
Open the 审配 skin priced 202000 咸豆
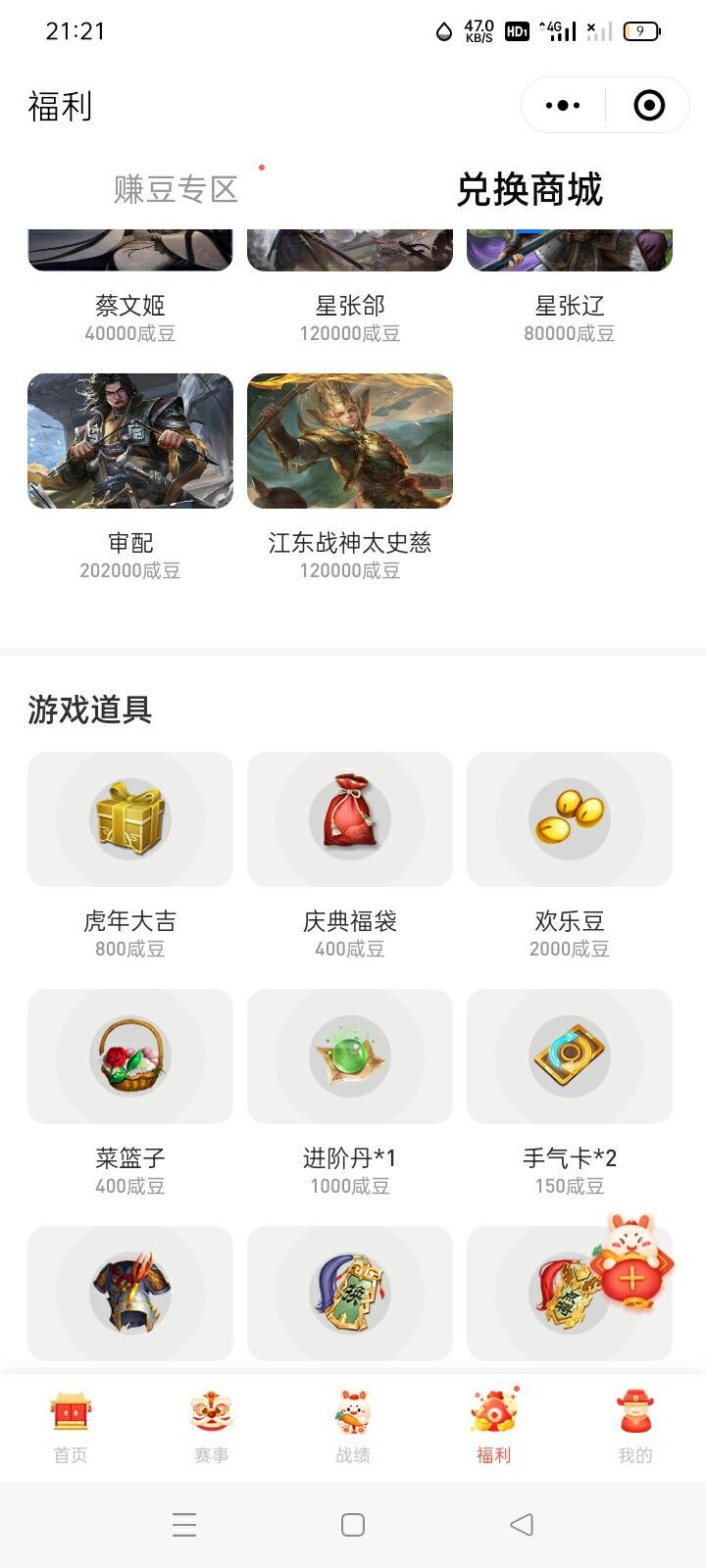tap(129, 441)
